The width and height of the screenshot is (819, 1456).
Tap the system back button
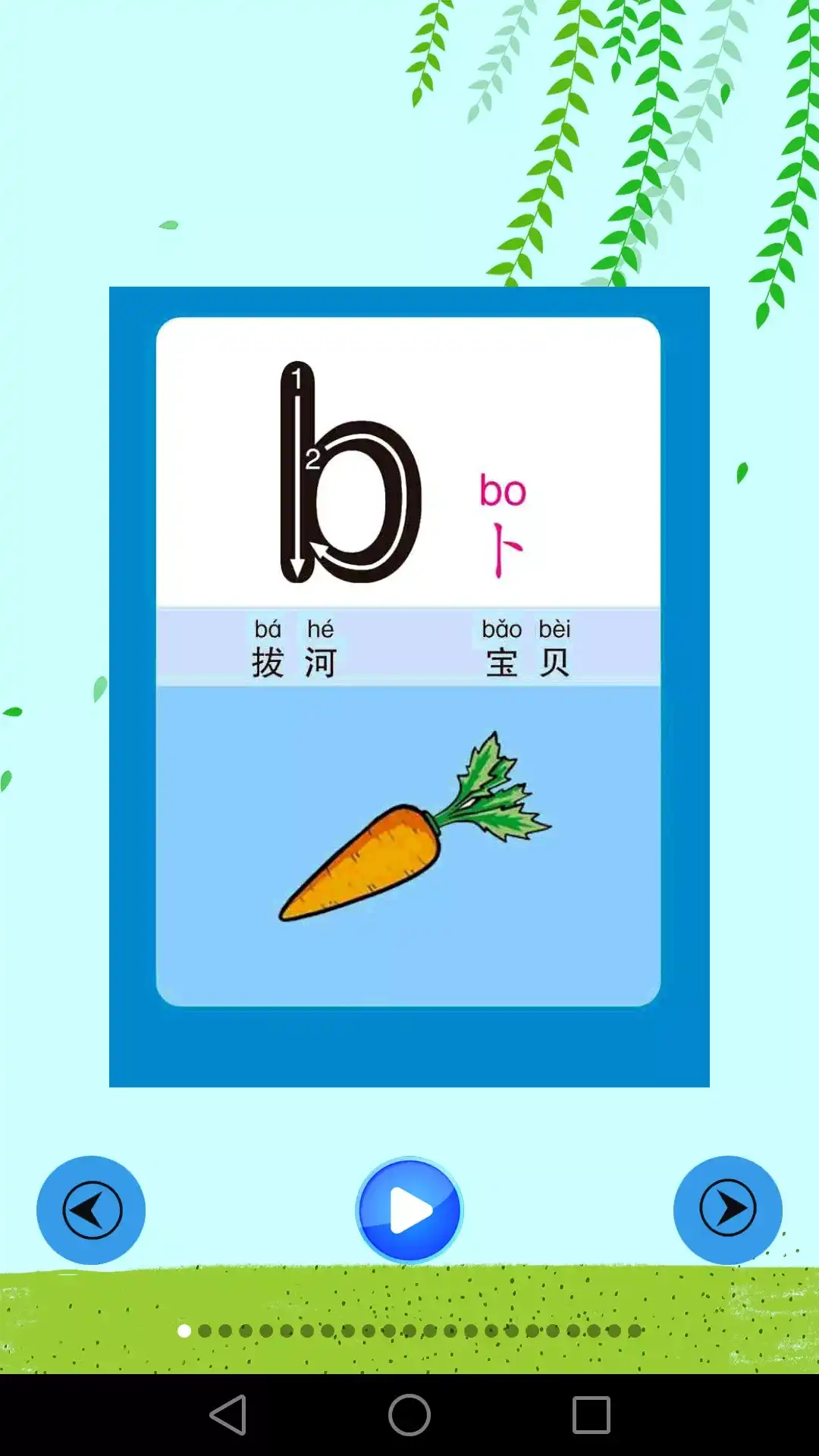click(x=228, y=1415)
